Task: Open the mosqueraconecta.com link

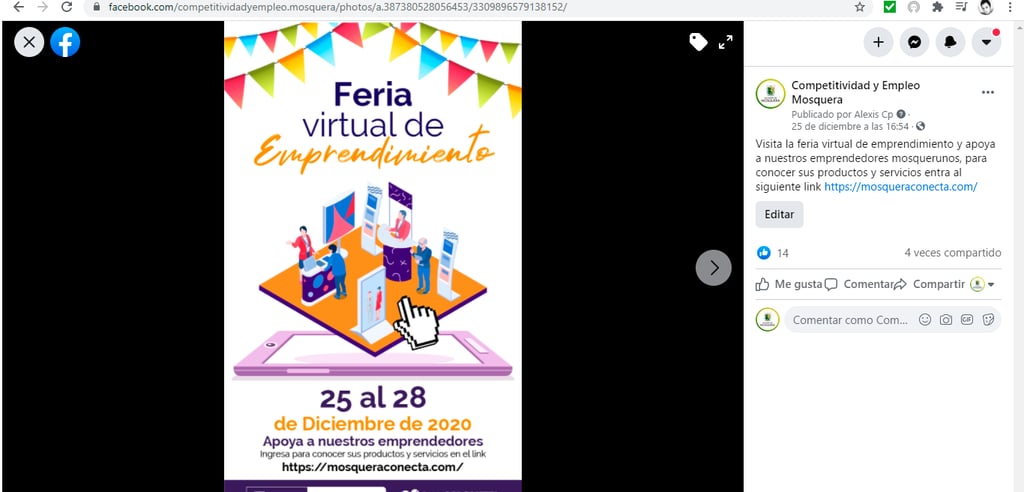Action: [900, 186]
